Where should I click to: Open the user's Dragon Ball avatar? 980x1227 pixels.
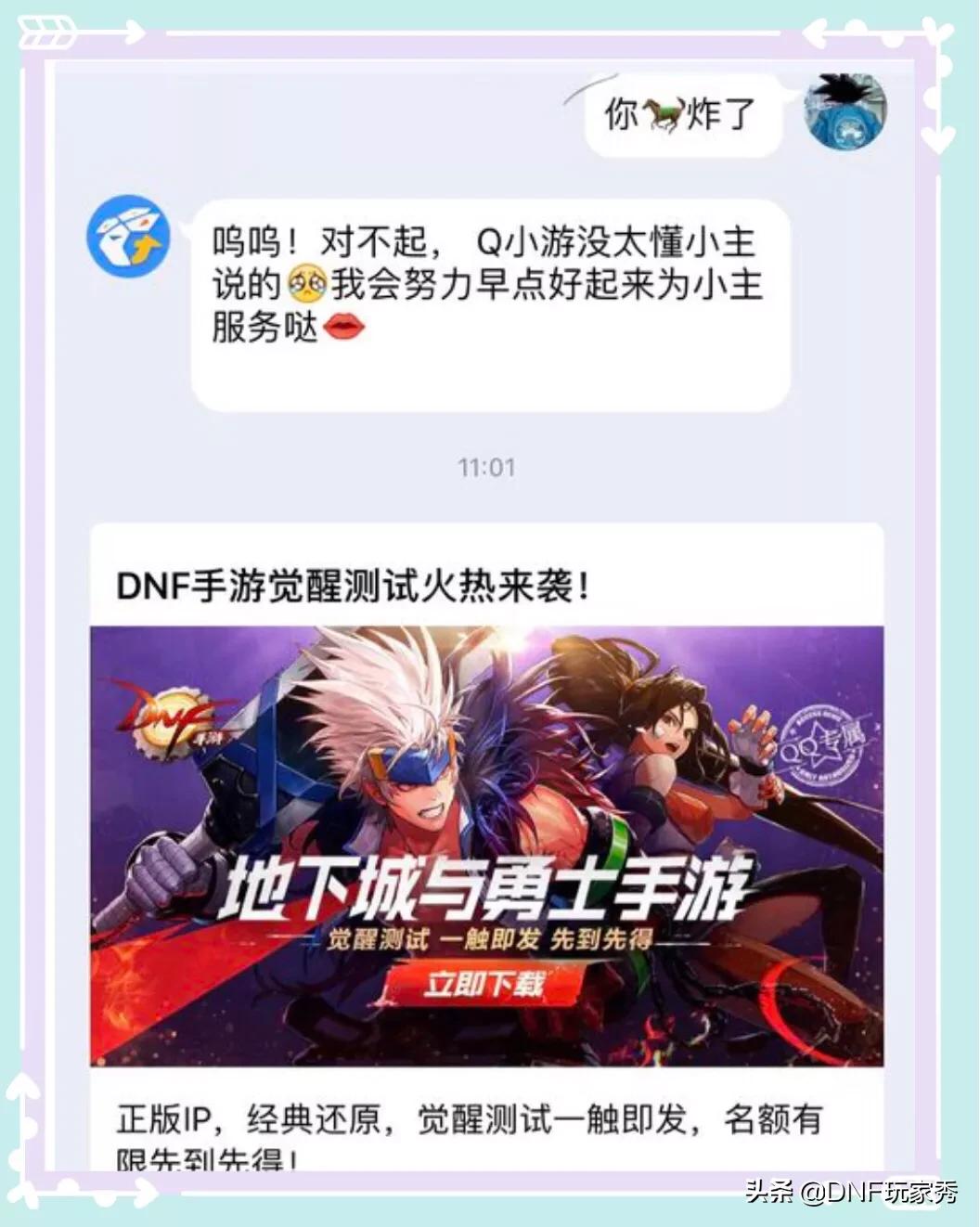[845, 111]
